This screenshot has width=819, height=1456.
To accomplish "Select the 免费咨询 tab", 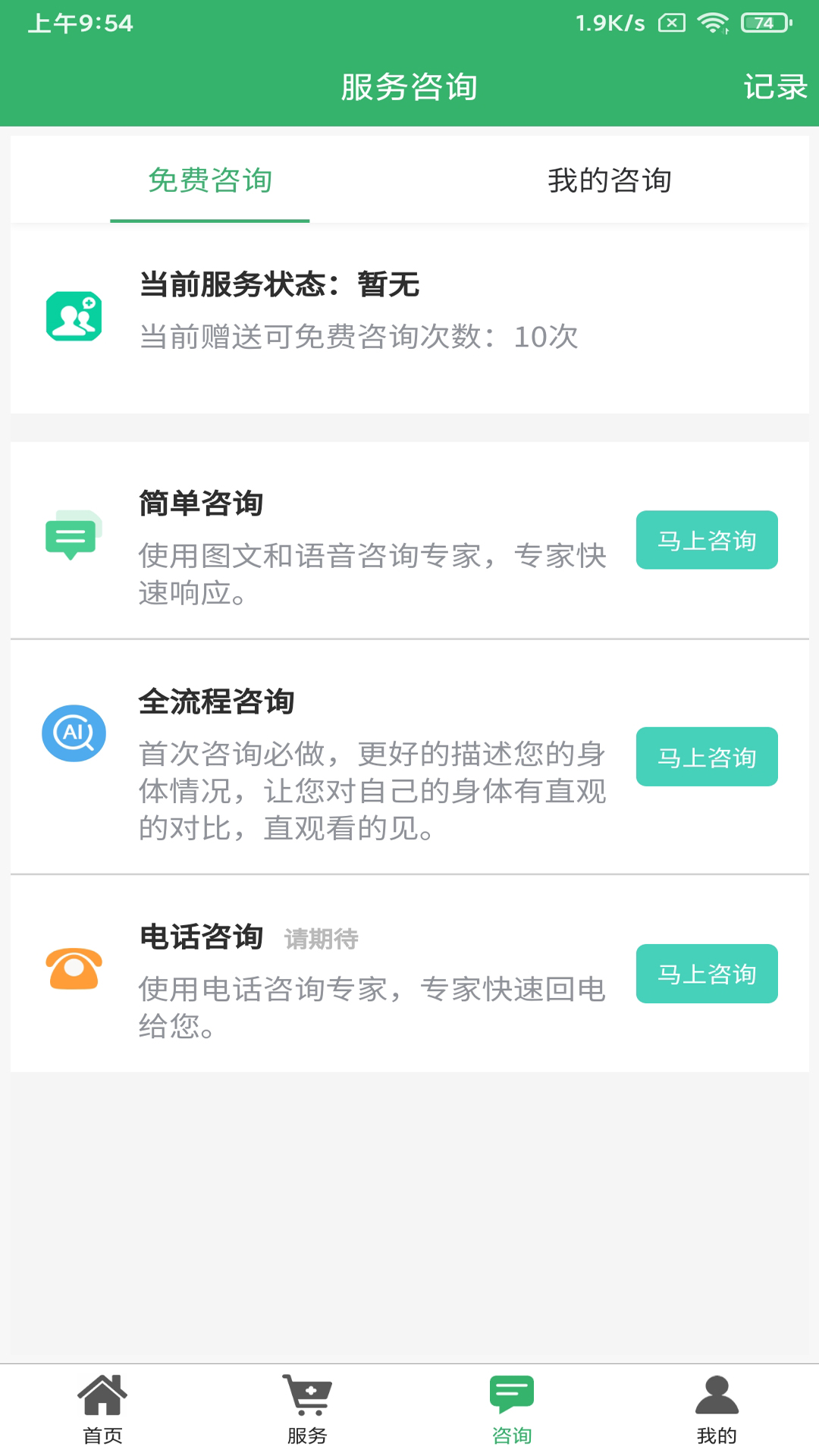I will (210, 180).
